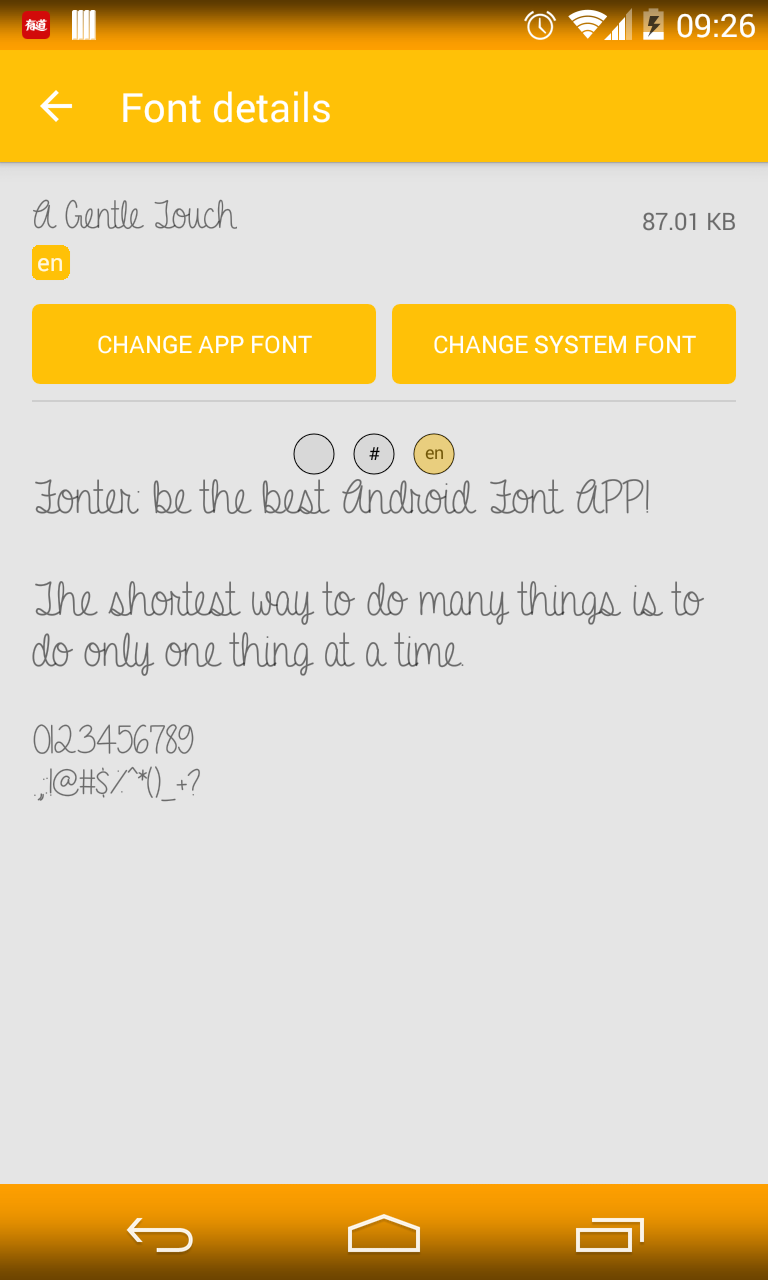Open the Youdao notification icon in status bar
Viewport: 768px width, 1280px height.
coord(34,25)
